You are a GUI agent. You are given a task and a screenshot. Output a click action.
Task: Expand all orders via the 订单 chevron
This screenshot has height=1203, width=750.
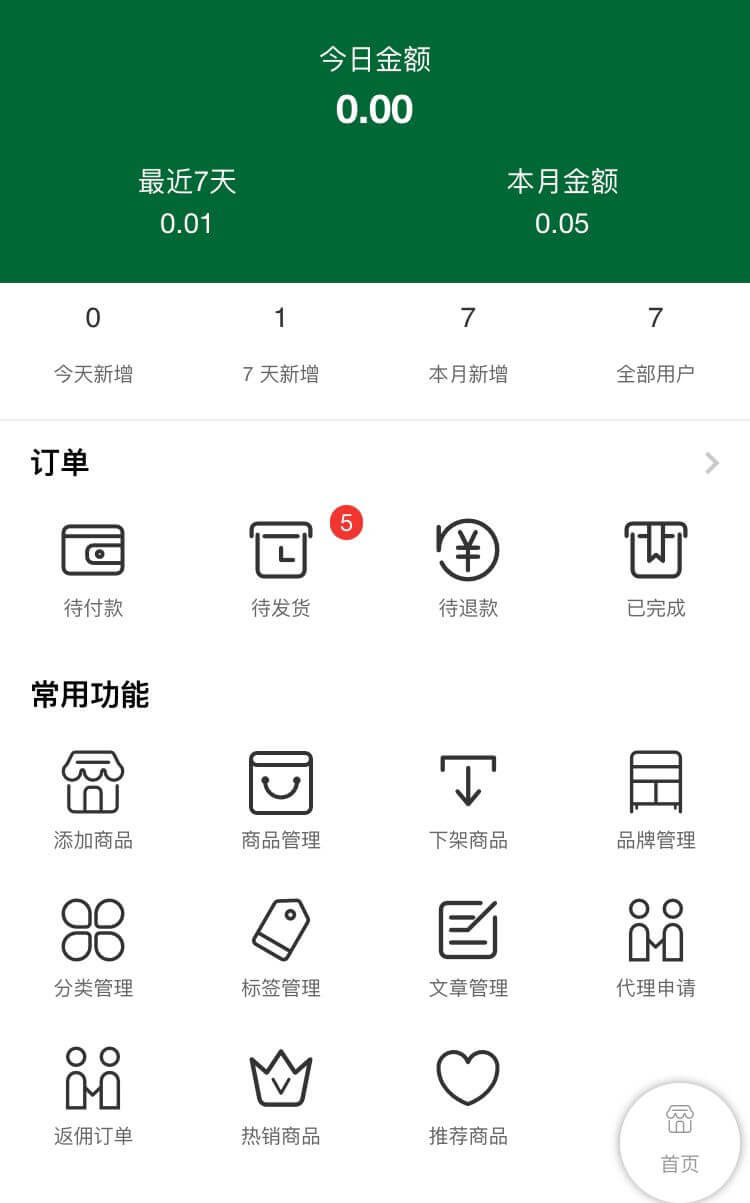[x=711, y=463]
